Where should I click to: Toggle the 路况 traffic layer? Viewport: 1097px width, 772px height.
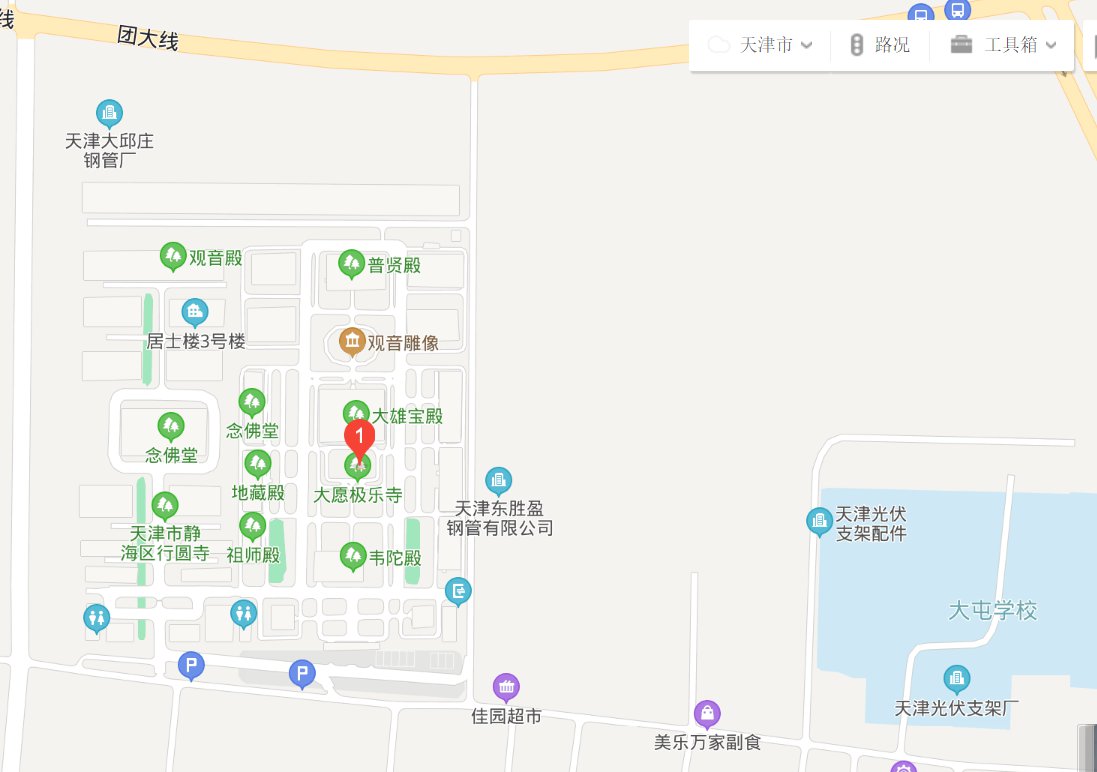880,45
